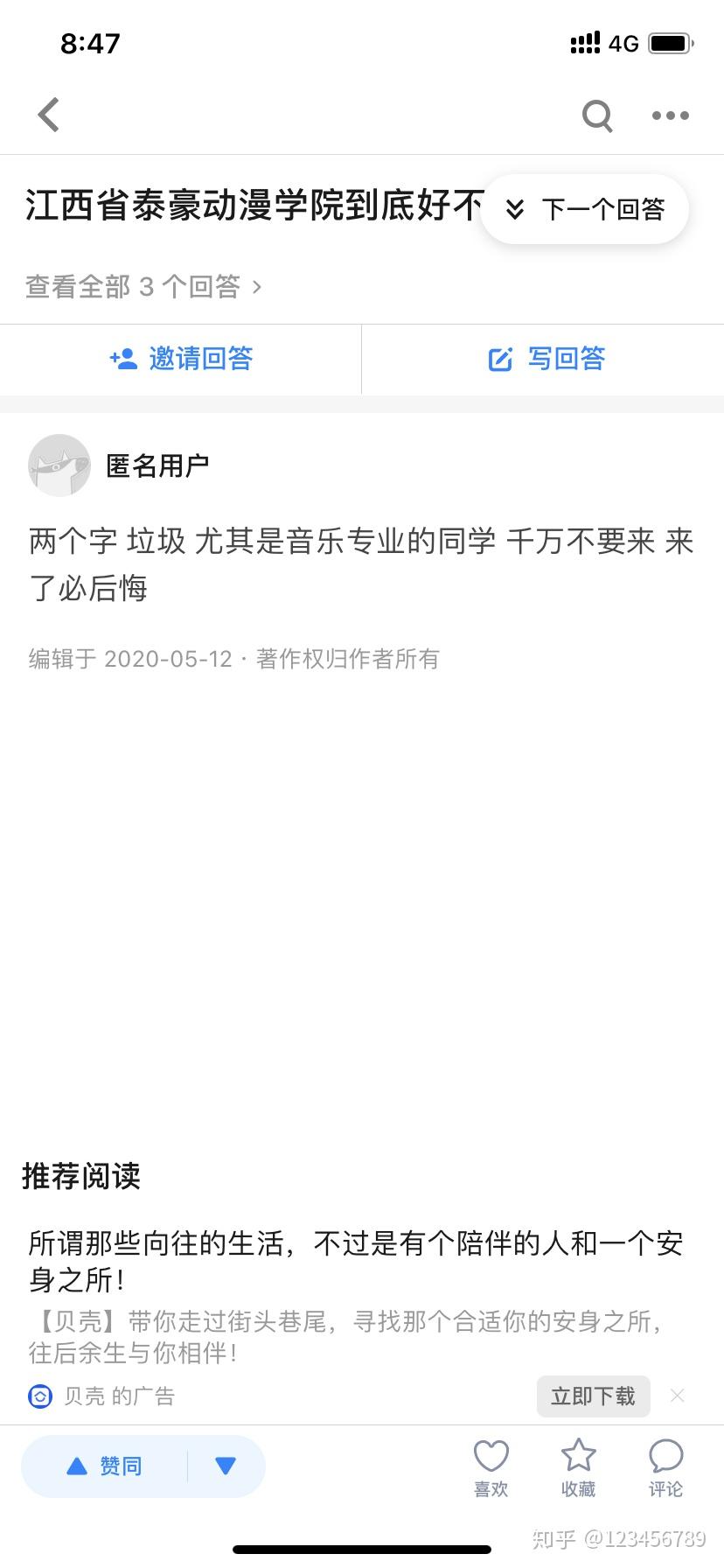View all 3 answers (查看全部 3 个回答)
Image resolution: width=724 pixels, height=1568 pixels.
pos(143,286)
